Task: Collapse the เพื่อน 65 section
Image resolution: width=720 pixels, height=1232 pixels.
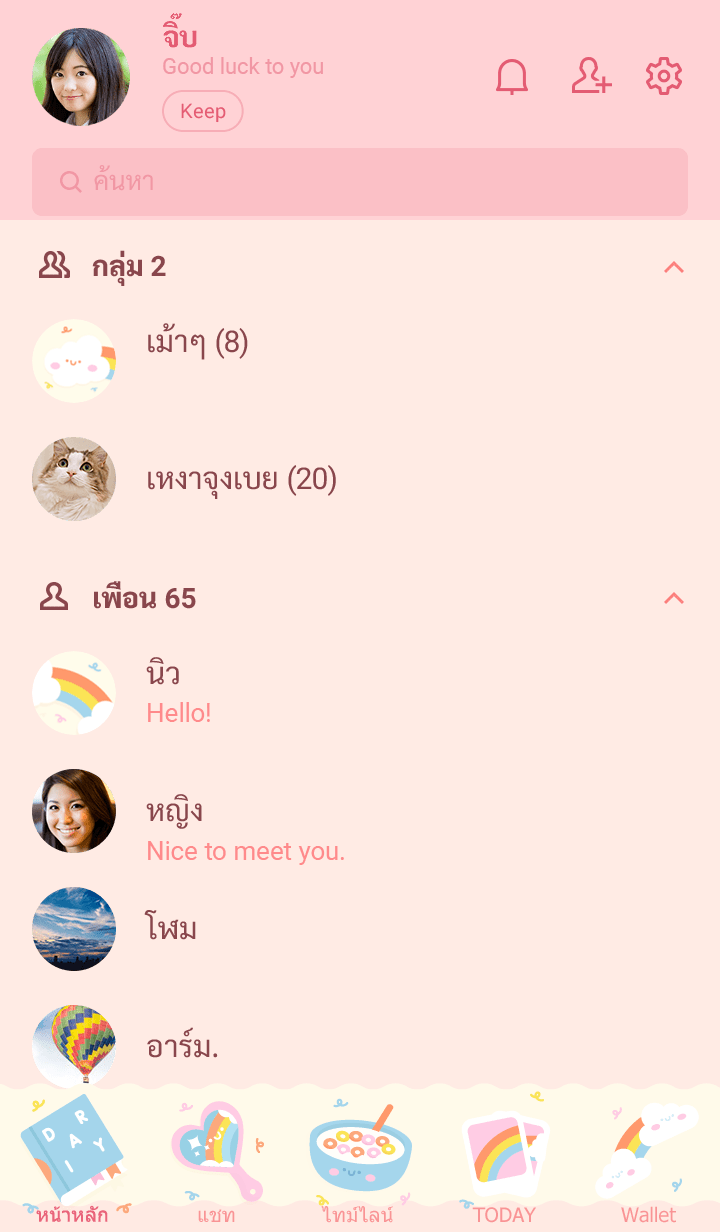Action: (674, 599)
